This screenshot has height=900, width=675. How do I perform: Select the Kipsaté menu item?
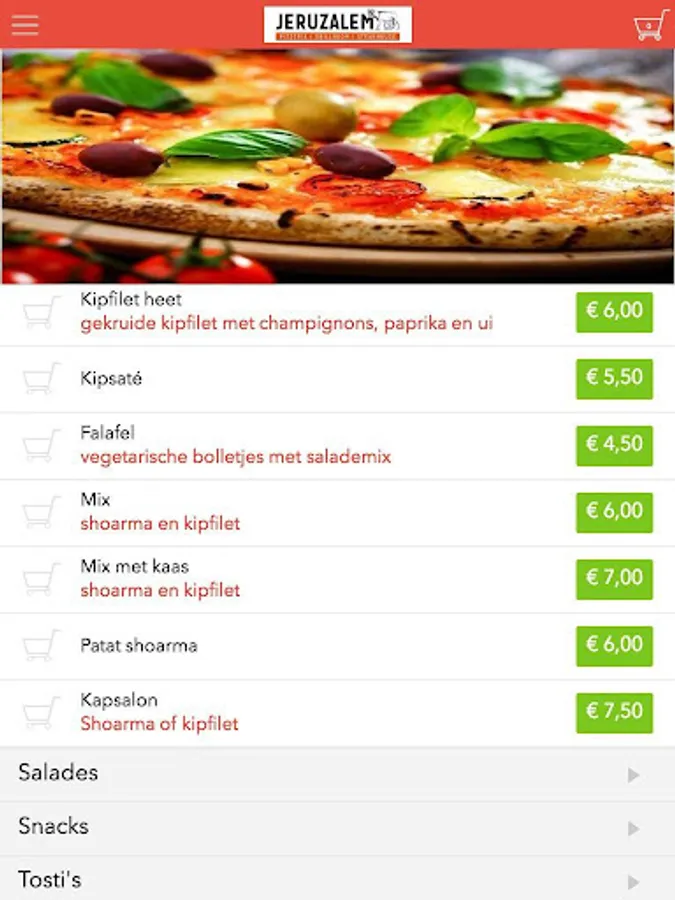[x=111, y=379]
